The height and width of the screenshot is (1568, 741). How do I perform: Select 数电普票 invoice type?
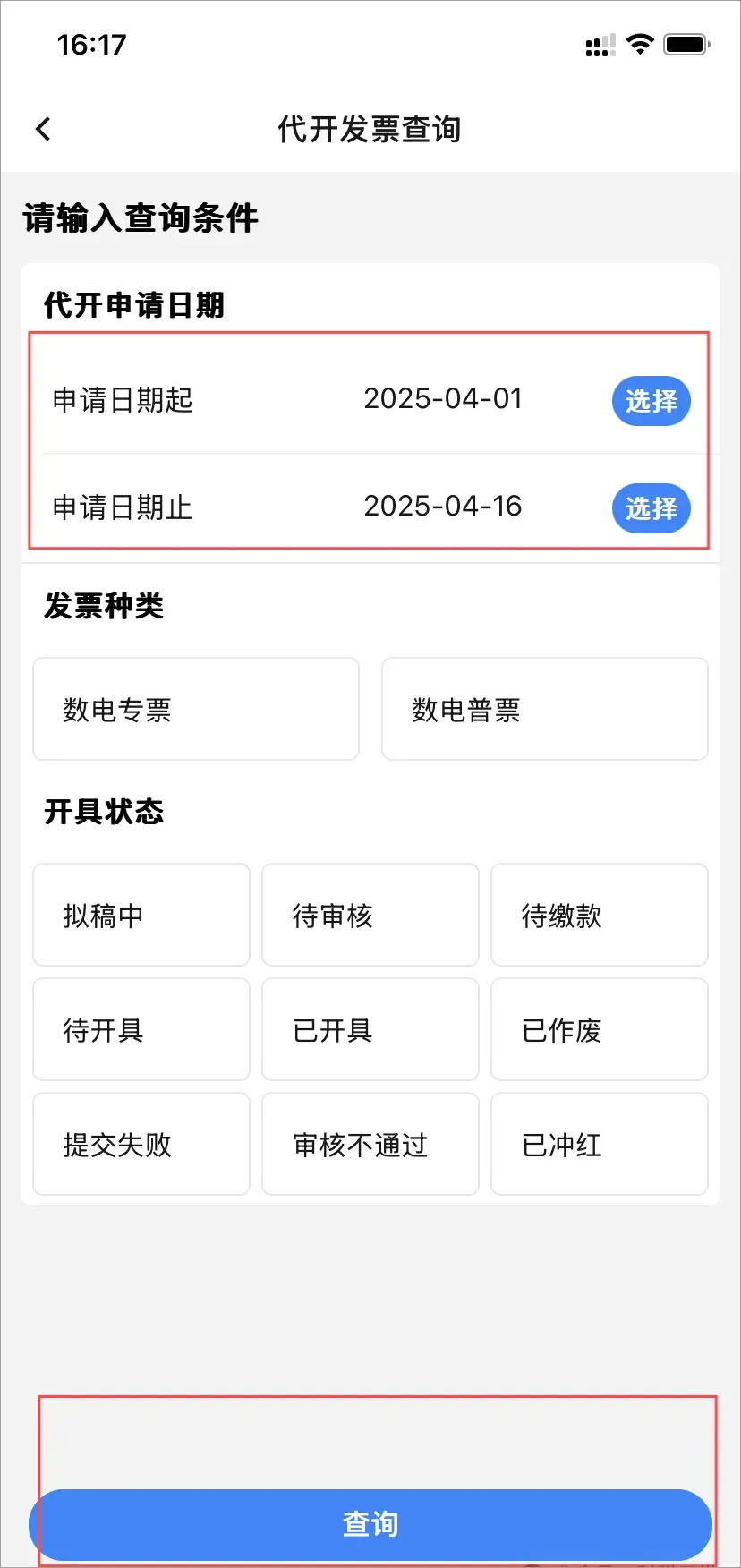[544, 710]
